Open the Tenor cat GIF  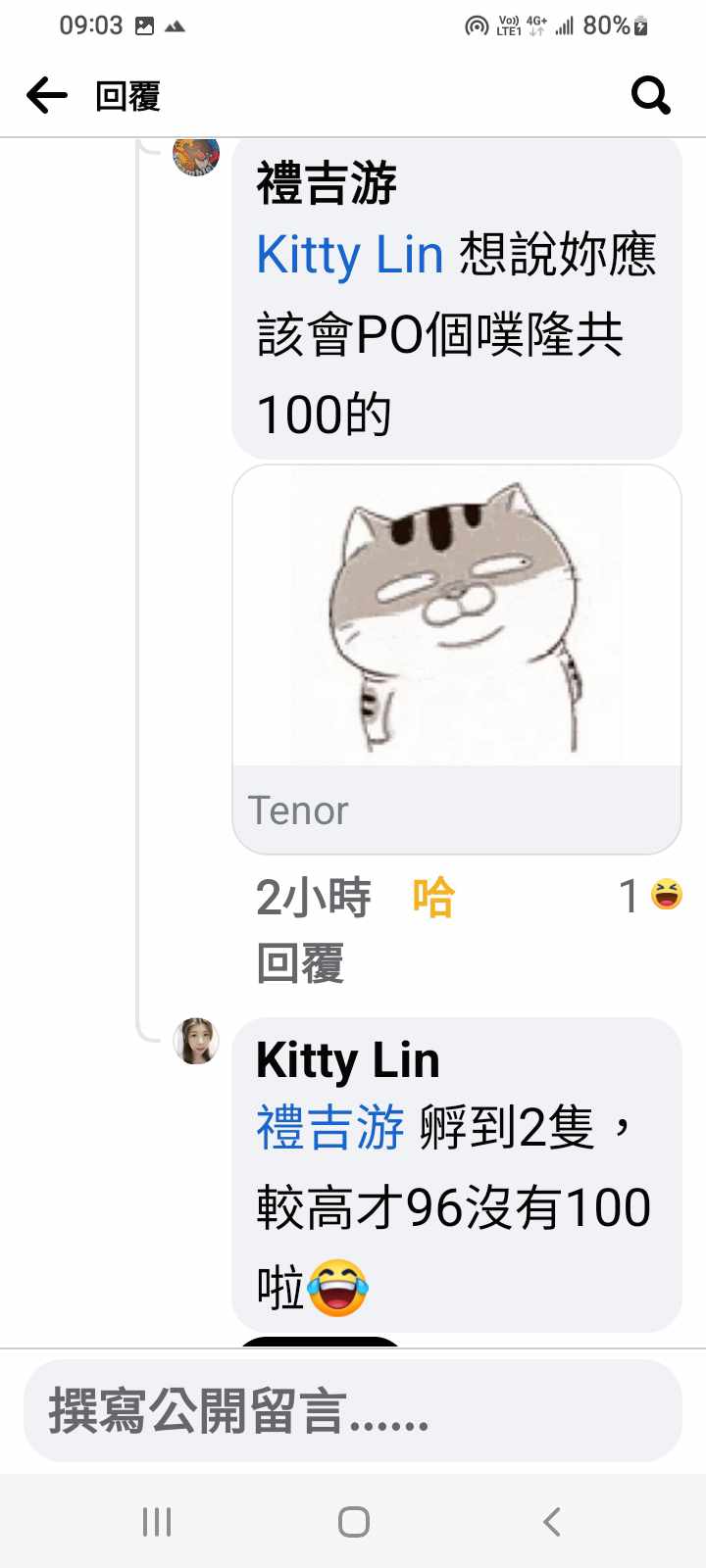coord(456,615)
